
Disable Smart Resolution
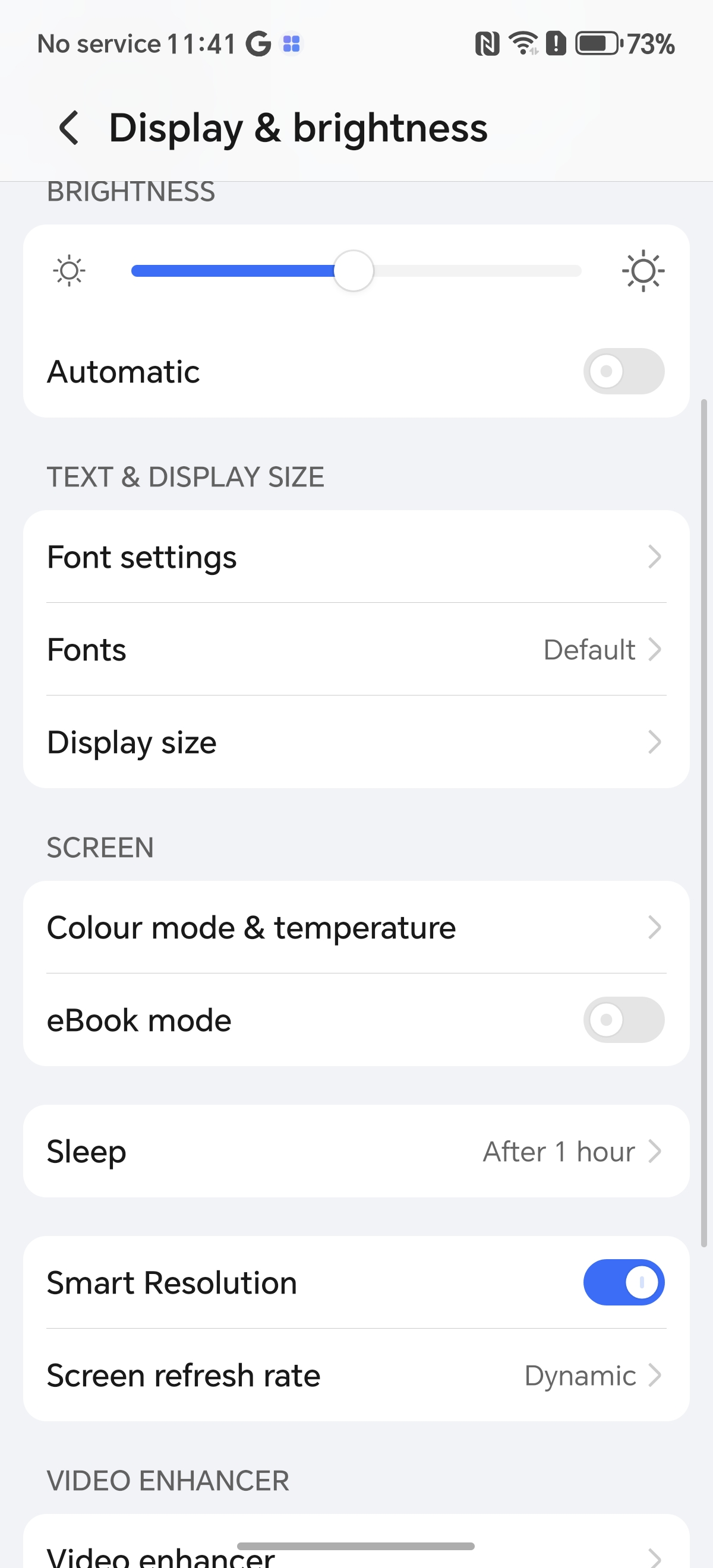pyautogui.click(x=623, y=1282)
